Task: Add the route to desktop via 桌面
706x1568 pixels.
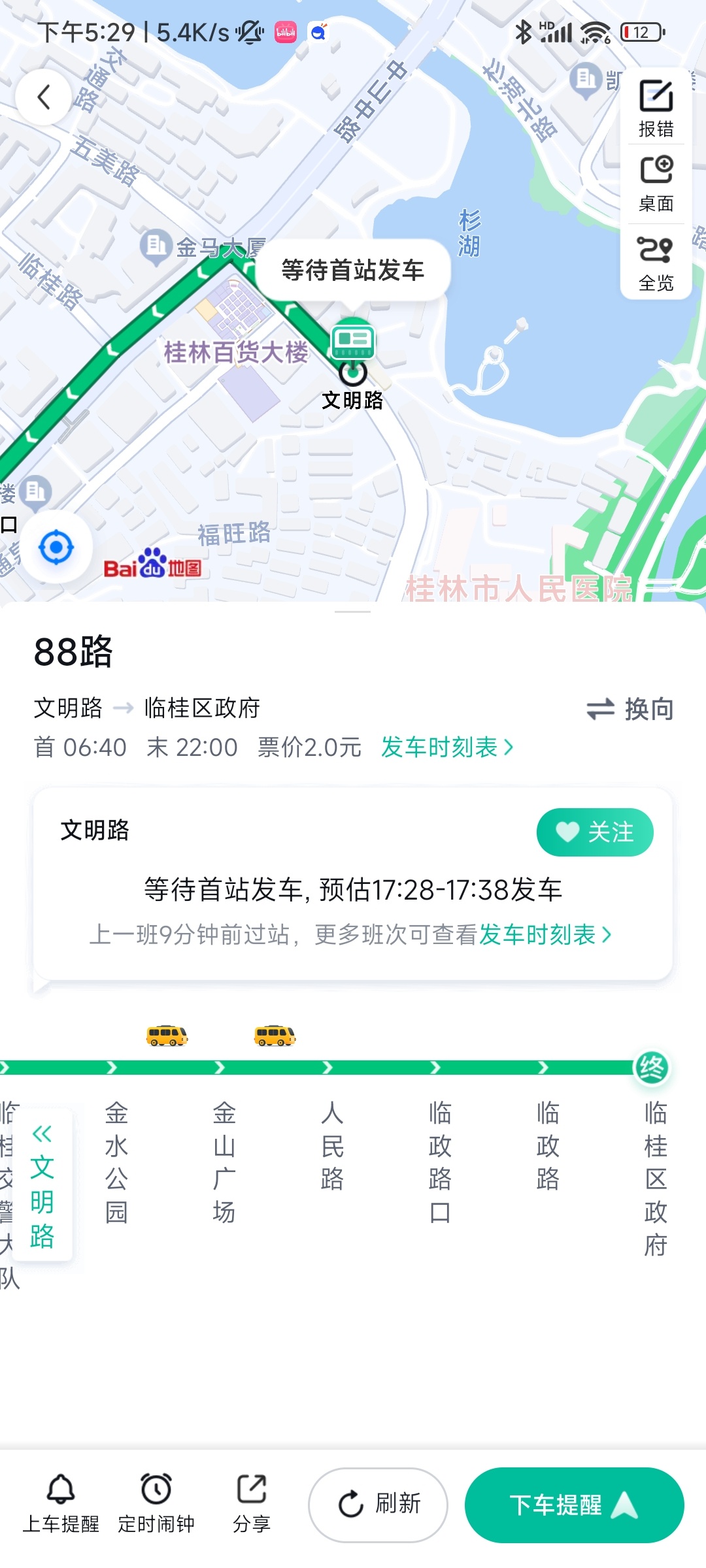Action: 656,184
